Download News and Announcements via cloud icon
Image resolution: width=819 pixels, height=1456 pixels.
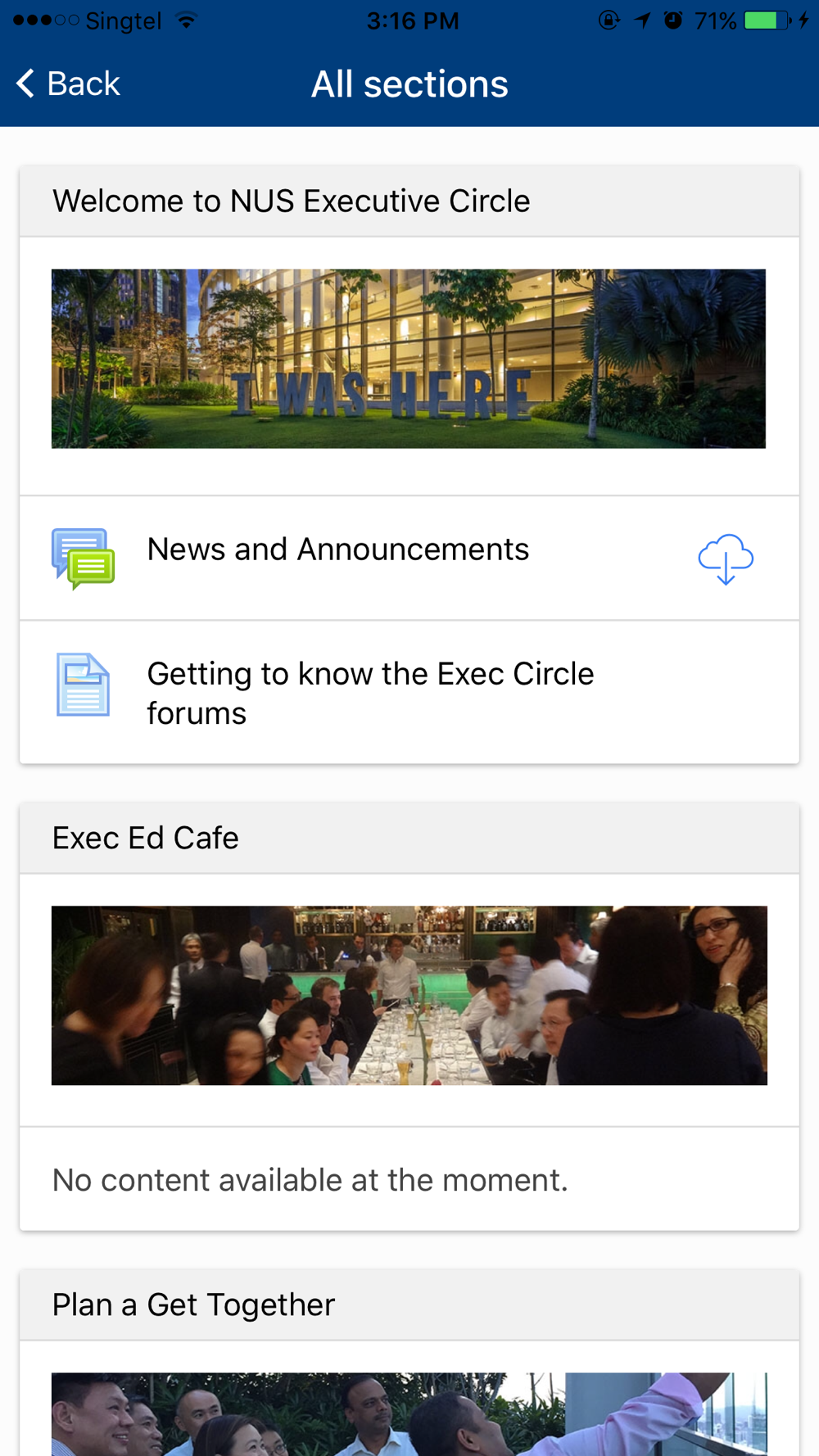click(x=726, y=559)
